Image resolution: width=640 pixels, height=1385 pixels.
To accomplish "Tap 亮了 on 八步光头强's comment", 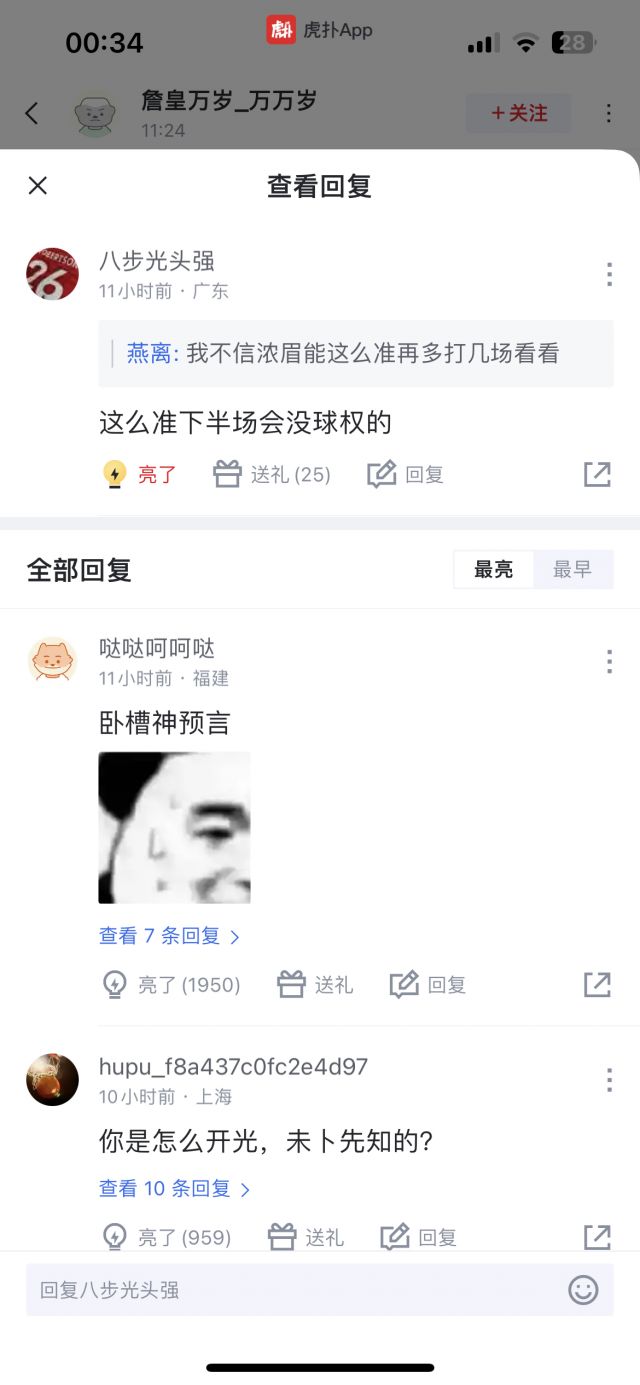I will coord(140,475).
